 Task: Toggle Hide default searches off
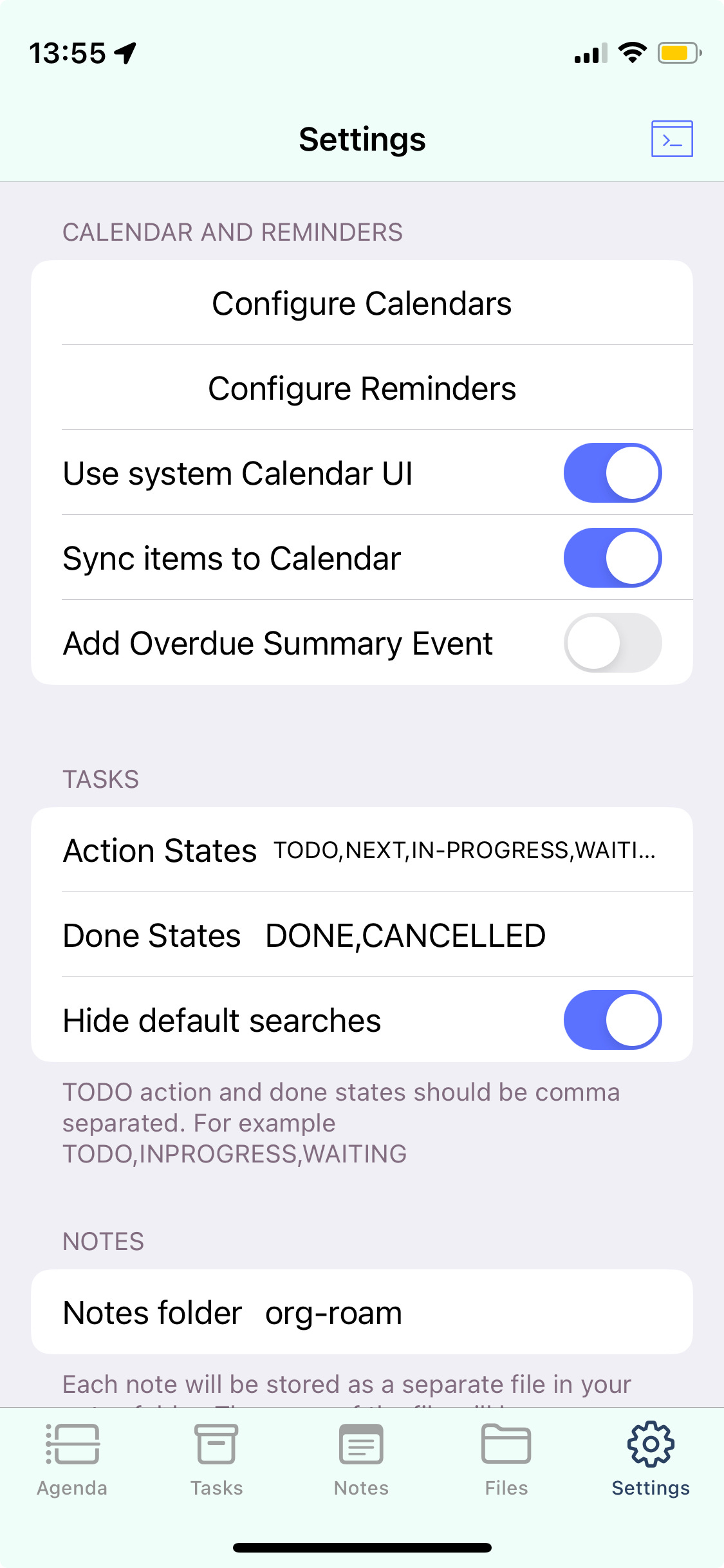(612, 1020)
